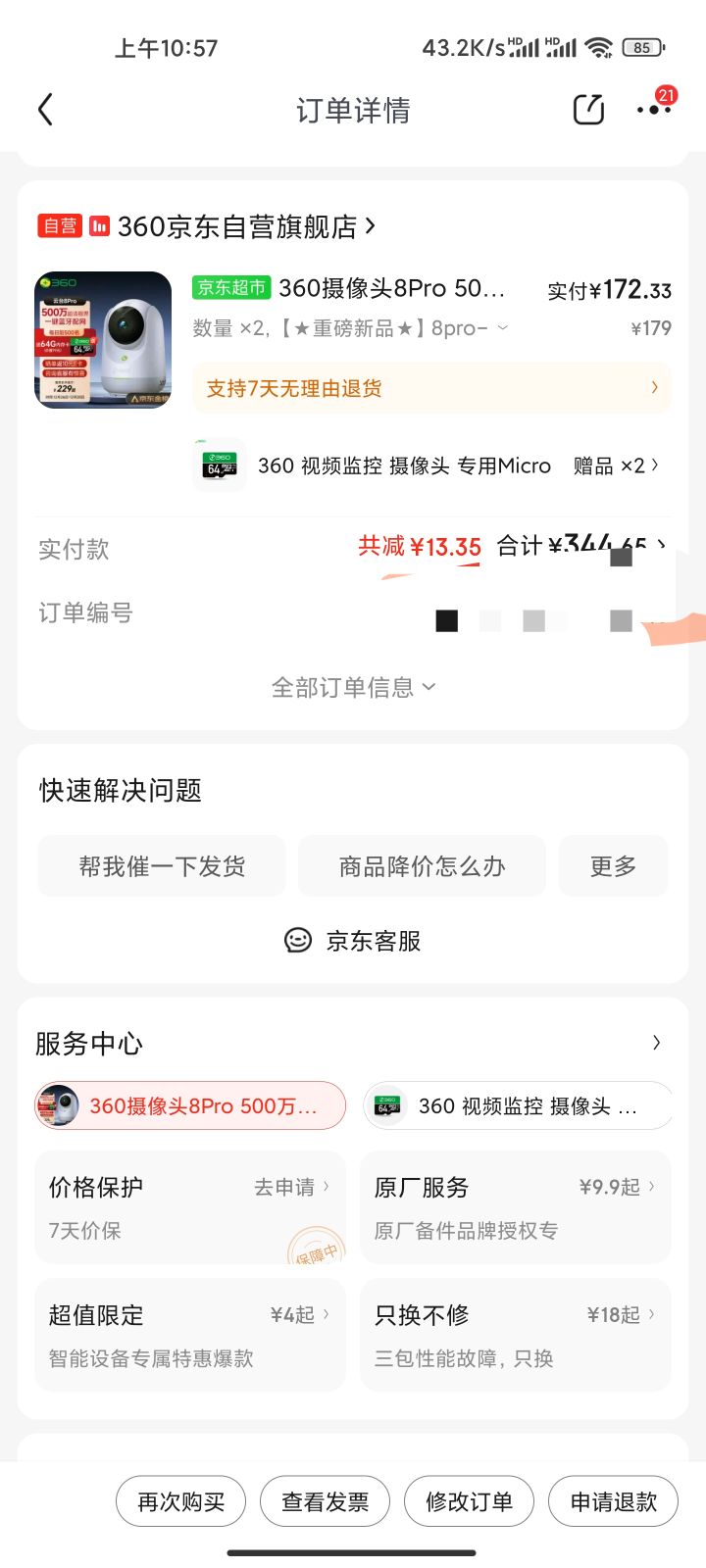This screenshot has width=706, height=1568.
Task: Select the 360 视频监控 摄像头 chip in 服务中心
Action: (x=517, y=1105)
